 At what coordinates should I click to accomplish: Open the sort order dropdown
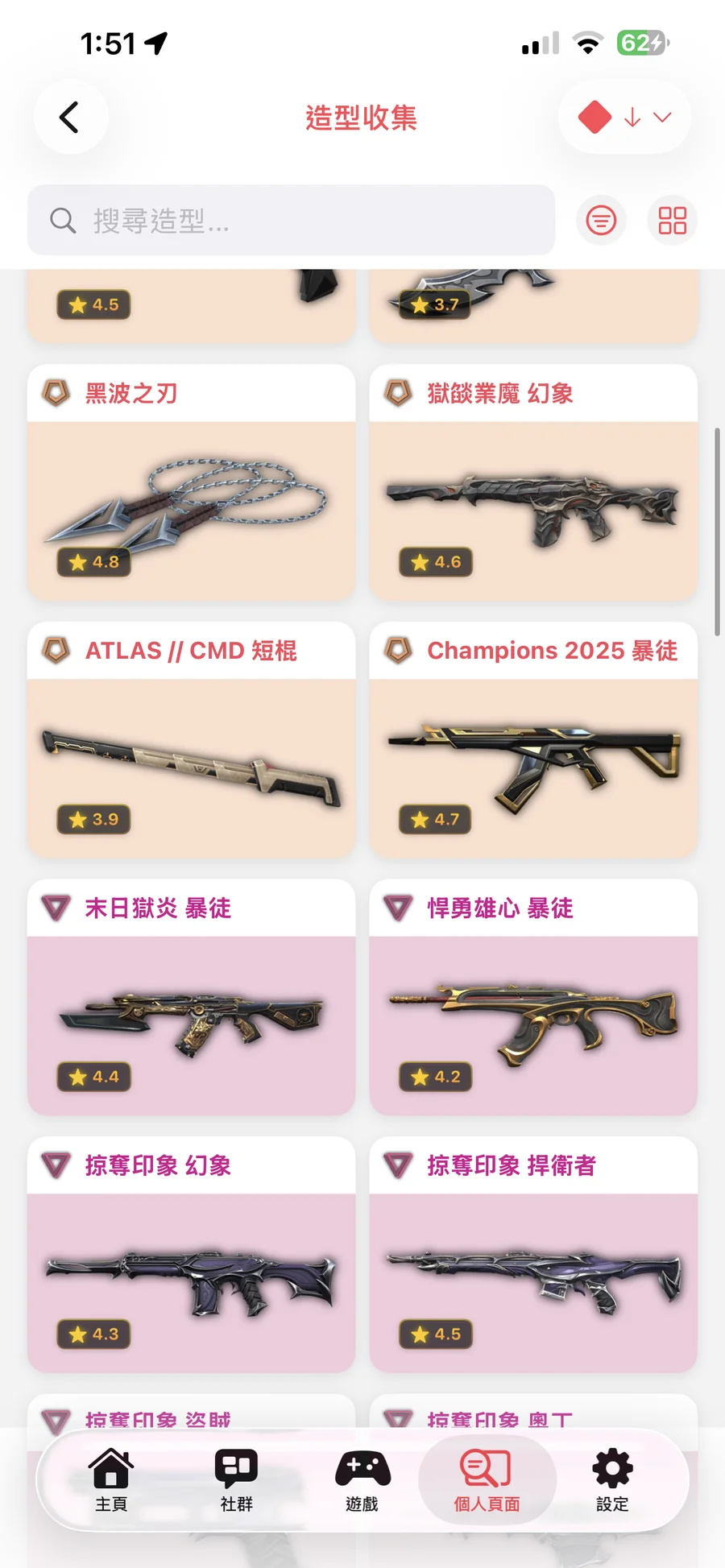tap(625, 118)
